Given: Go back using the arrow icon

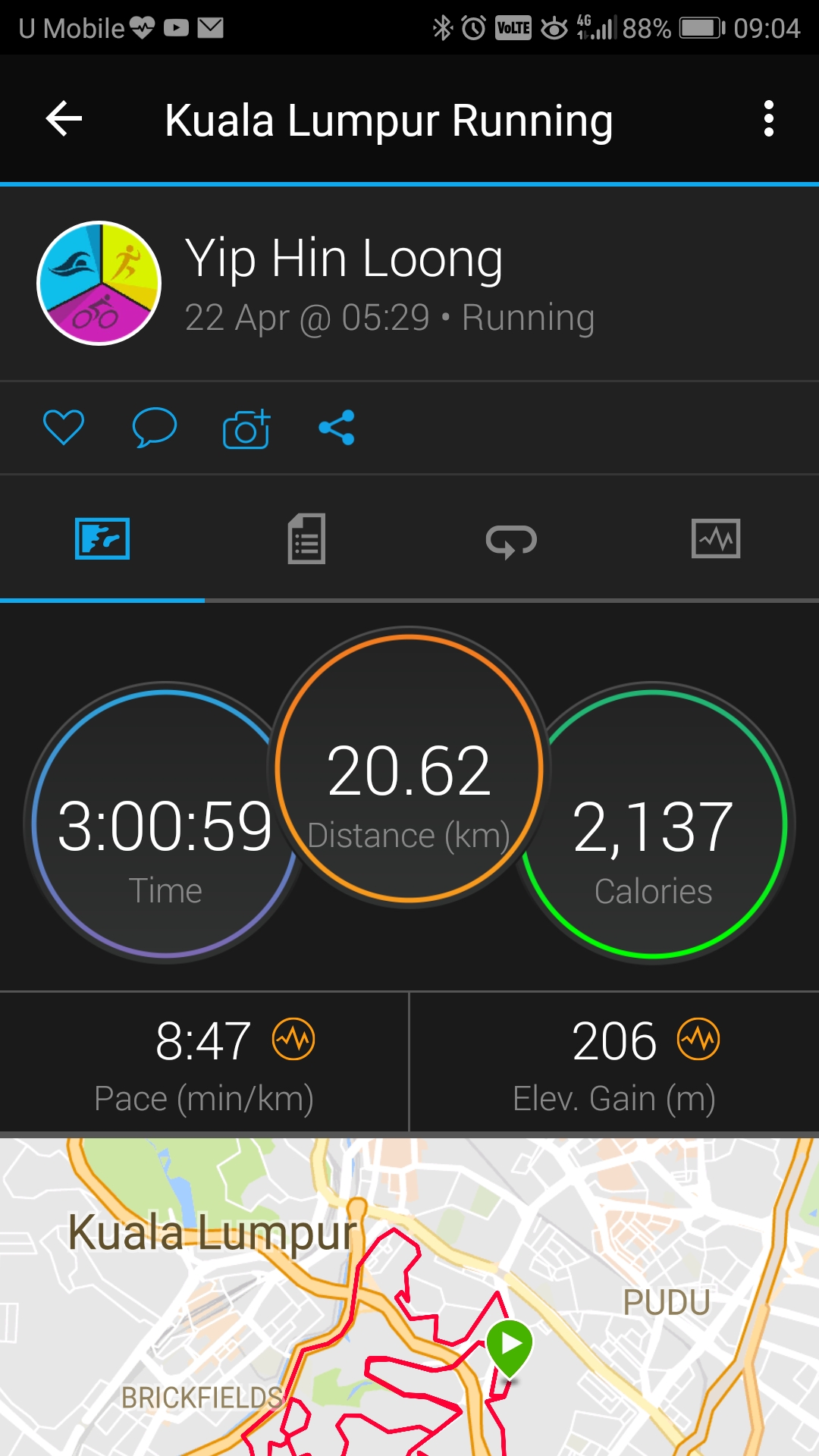Looking at the screenshot, I should [64, 119].
